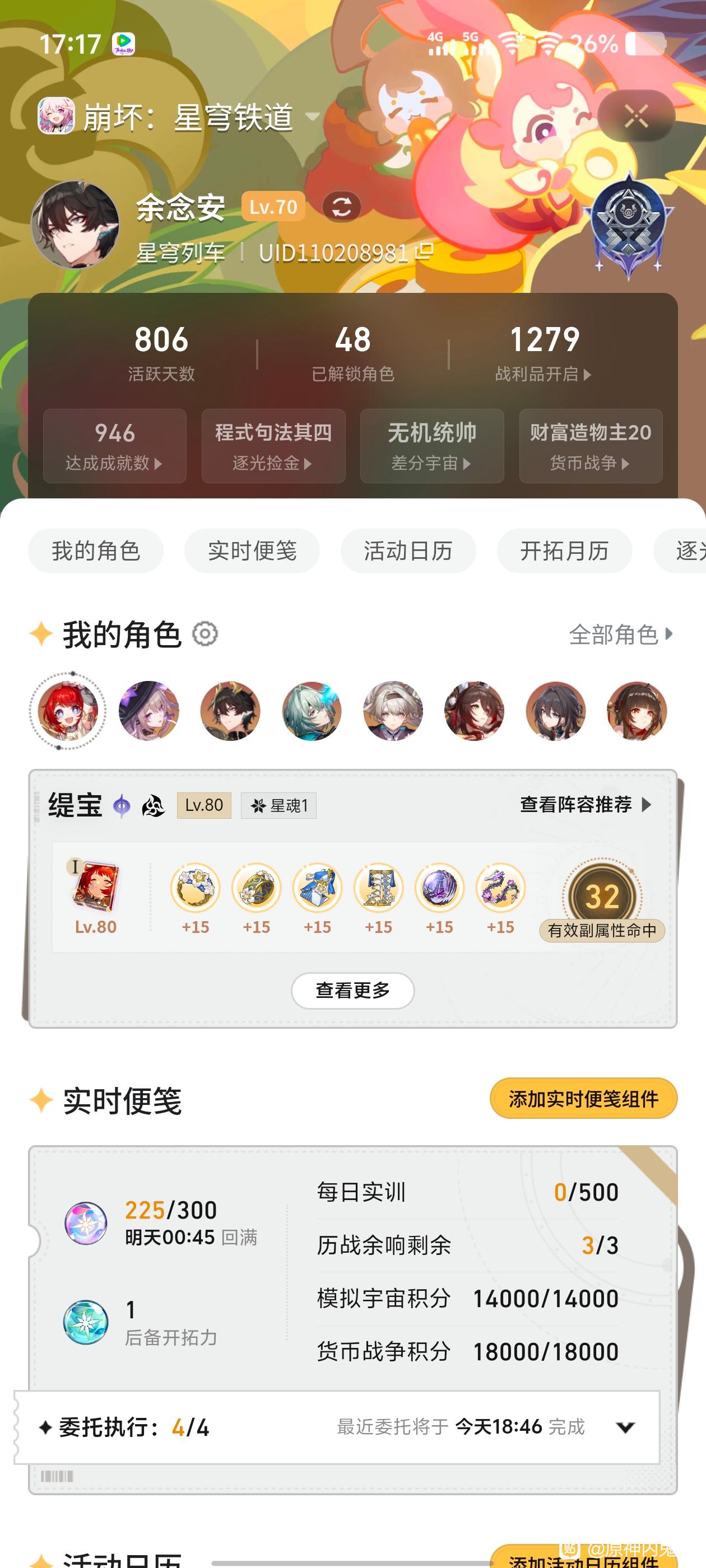
Task: Open the 崩坏:星穹铁道 game switcher dropdown
Action: [313, 116]
